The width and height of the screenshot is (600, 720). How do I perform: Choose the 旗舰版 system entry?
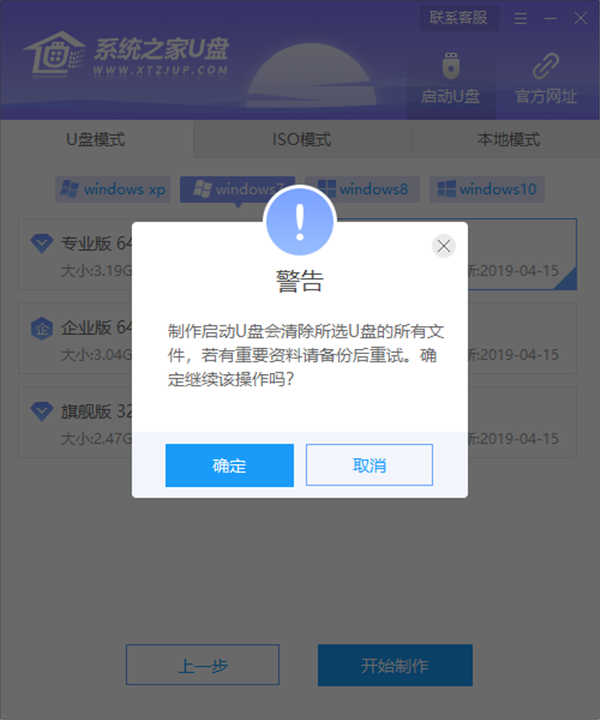pyautogui.click(x=80, y=422)
